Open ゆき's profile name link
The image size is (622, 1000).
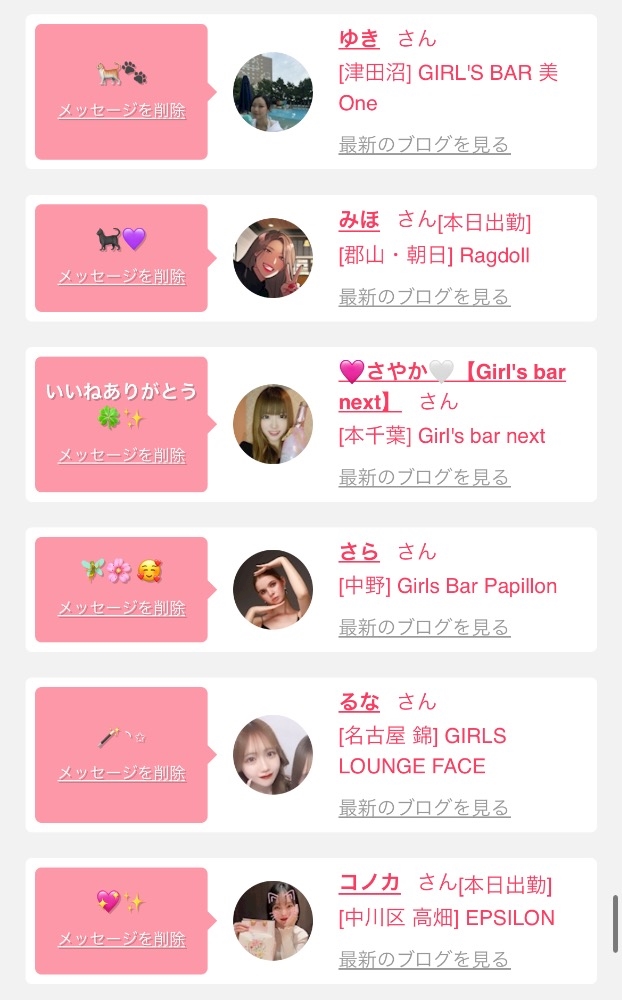(359, 39)
